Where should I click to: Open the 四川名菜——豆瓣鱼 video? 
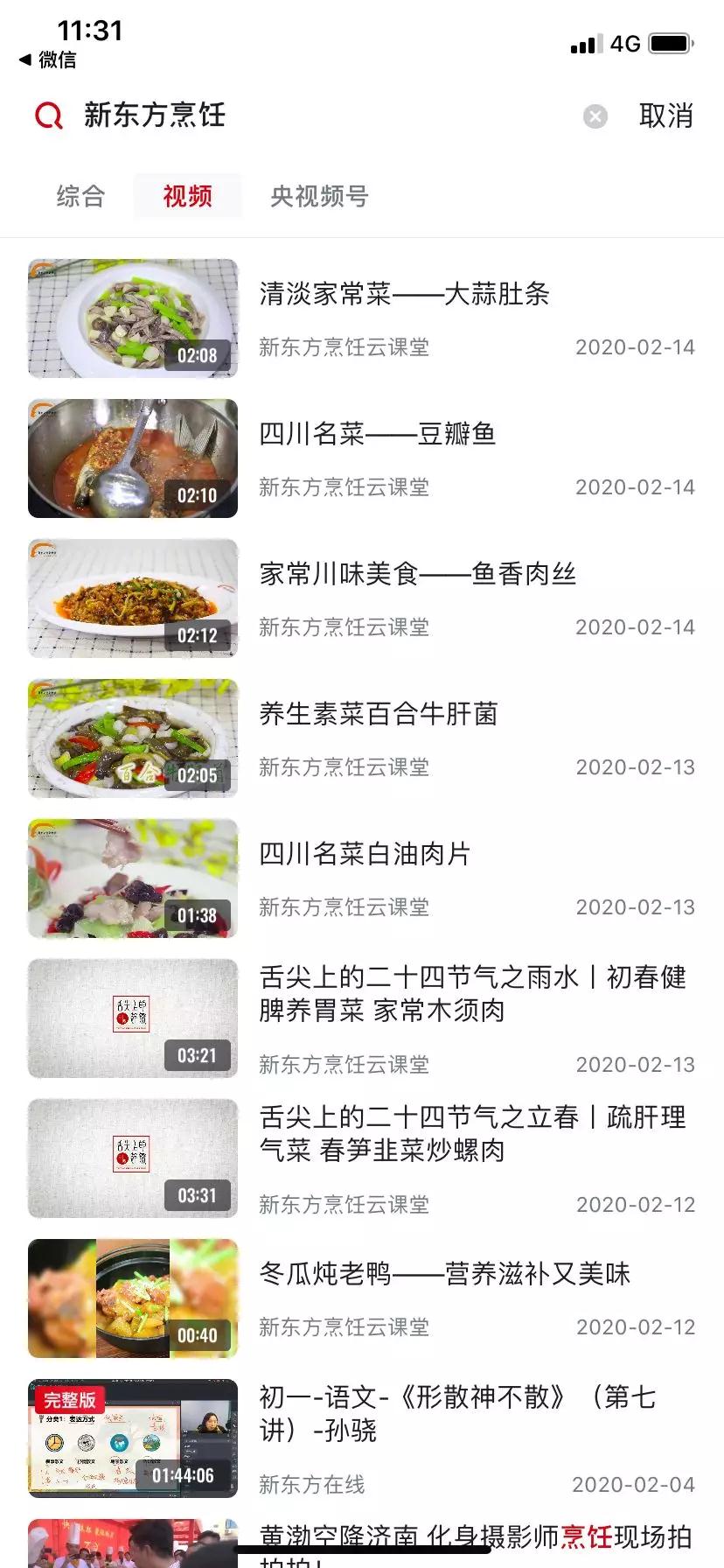[x=378, y=434]
